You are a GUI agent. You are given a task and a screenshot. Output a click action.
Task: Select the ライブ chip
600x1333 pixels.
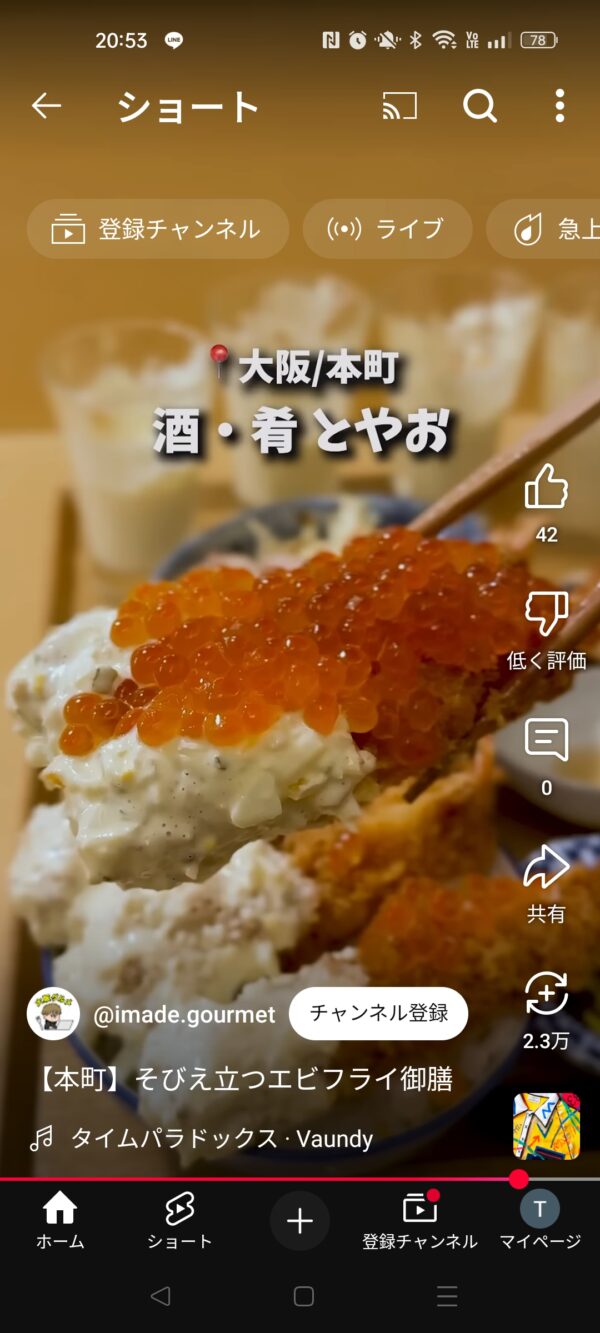coord(387,229)
